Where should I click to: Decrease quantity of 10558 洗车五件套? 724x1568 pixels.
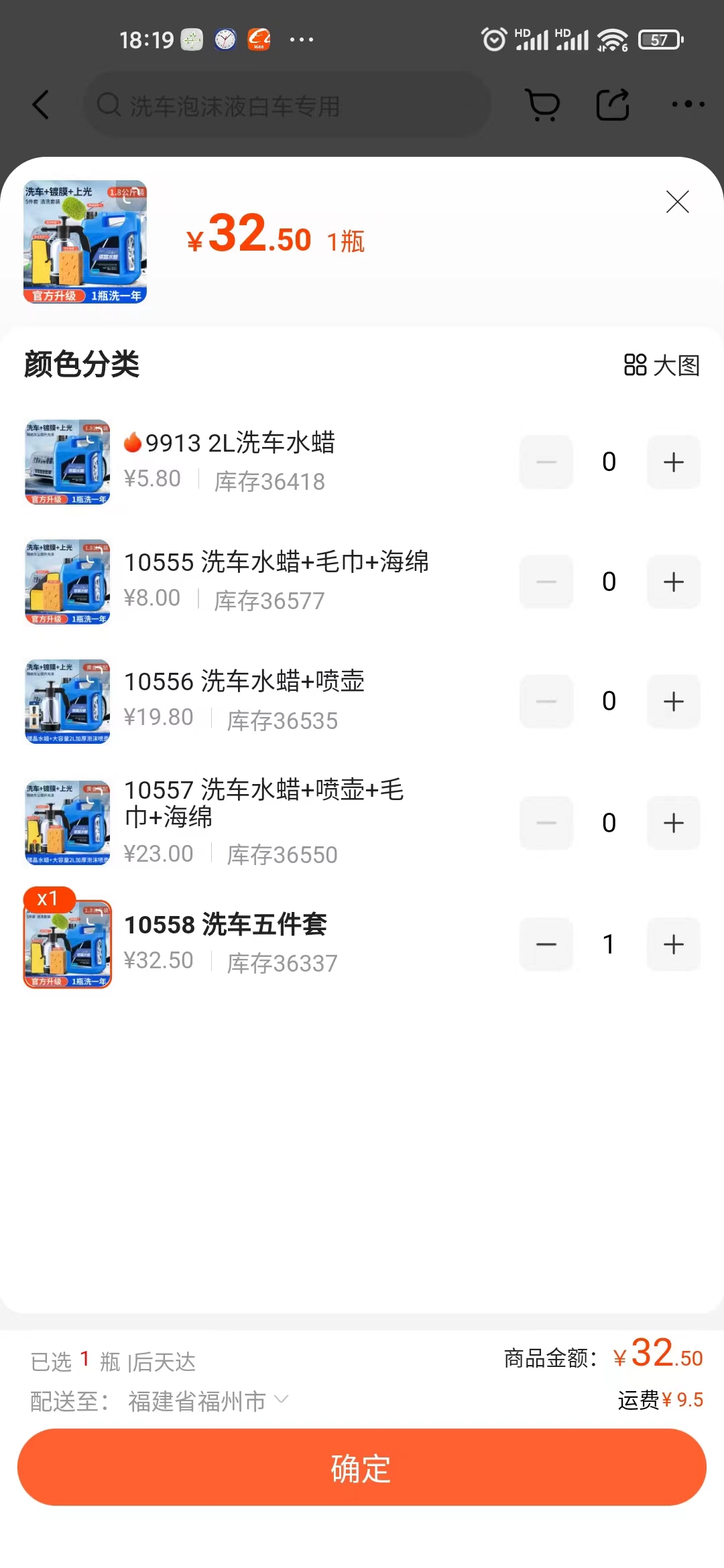pos(546,945)
